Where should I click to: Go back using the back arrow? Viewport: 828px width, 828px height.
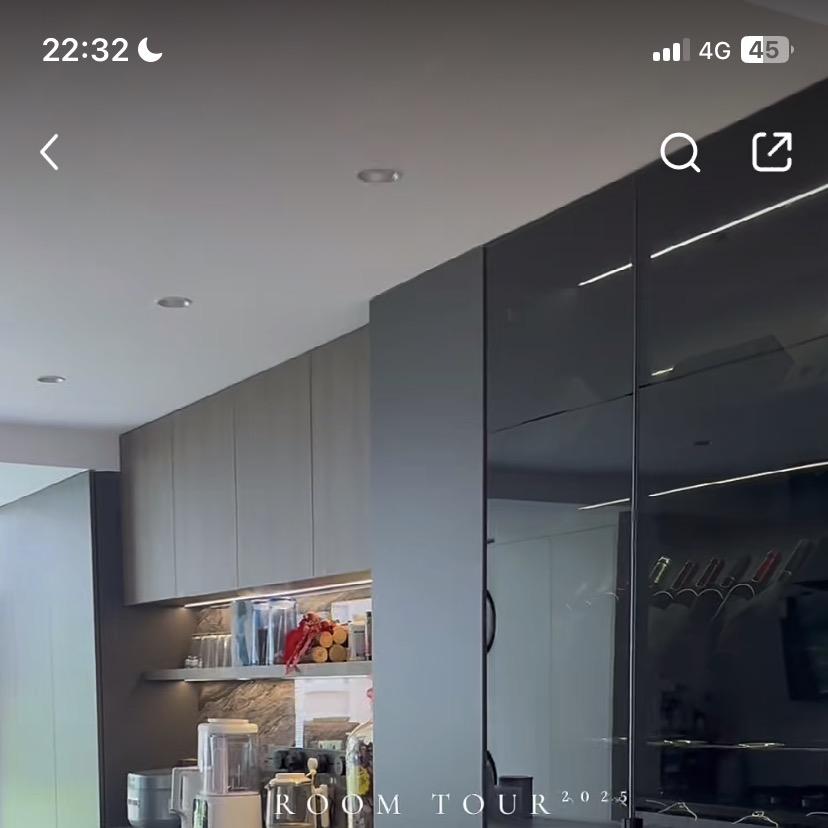click(49, 152)
